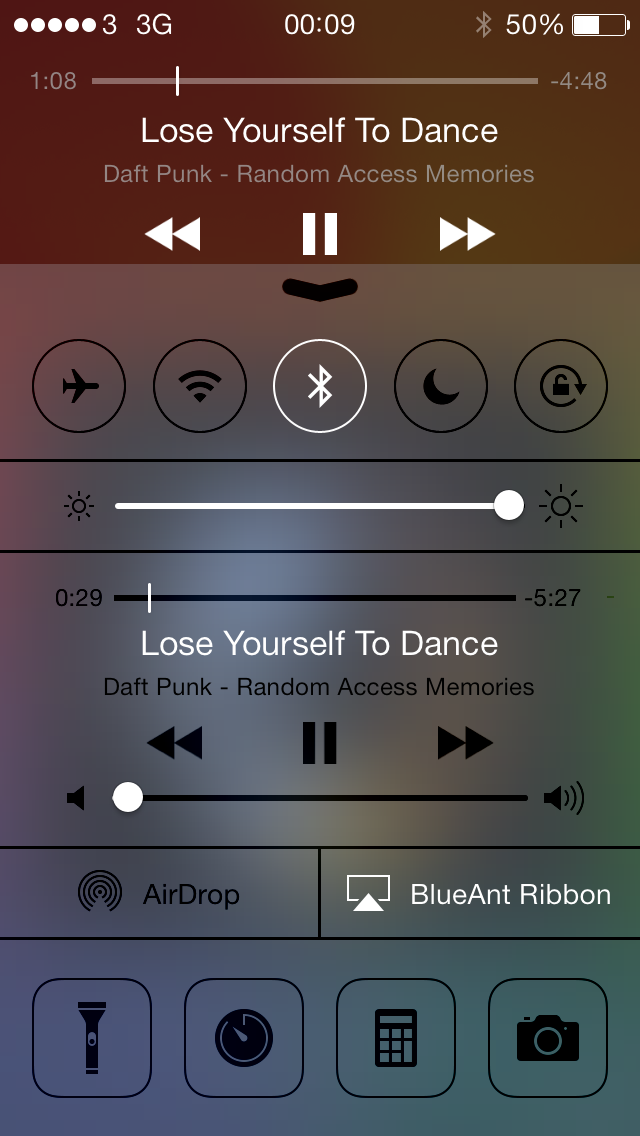Image resolution: width=640 pixels, height=1136 pixels.
Task: Tap the volume slider
Action: tap(328, 798)
